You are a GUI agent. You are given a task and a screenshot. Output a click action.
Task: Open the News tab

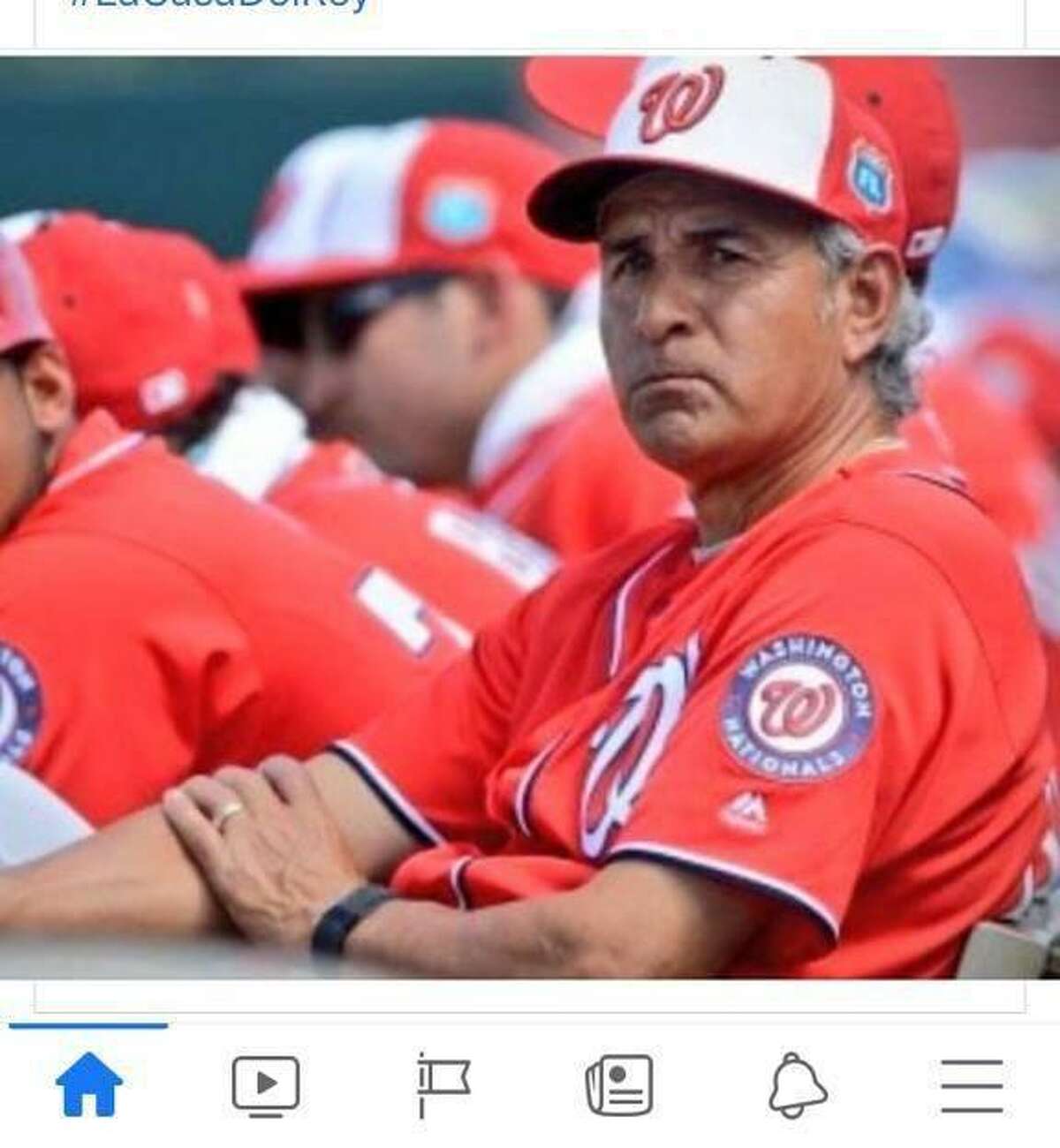pyautogui.click(x=619, y=1084)
